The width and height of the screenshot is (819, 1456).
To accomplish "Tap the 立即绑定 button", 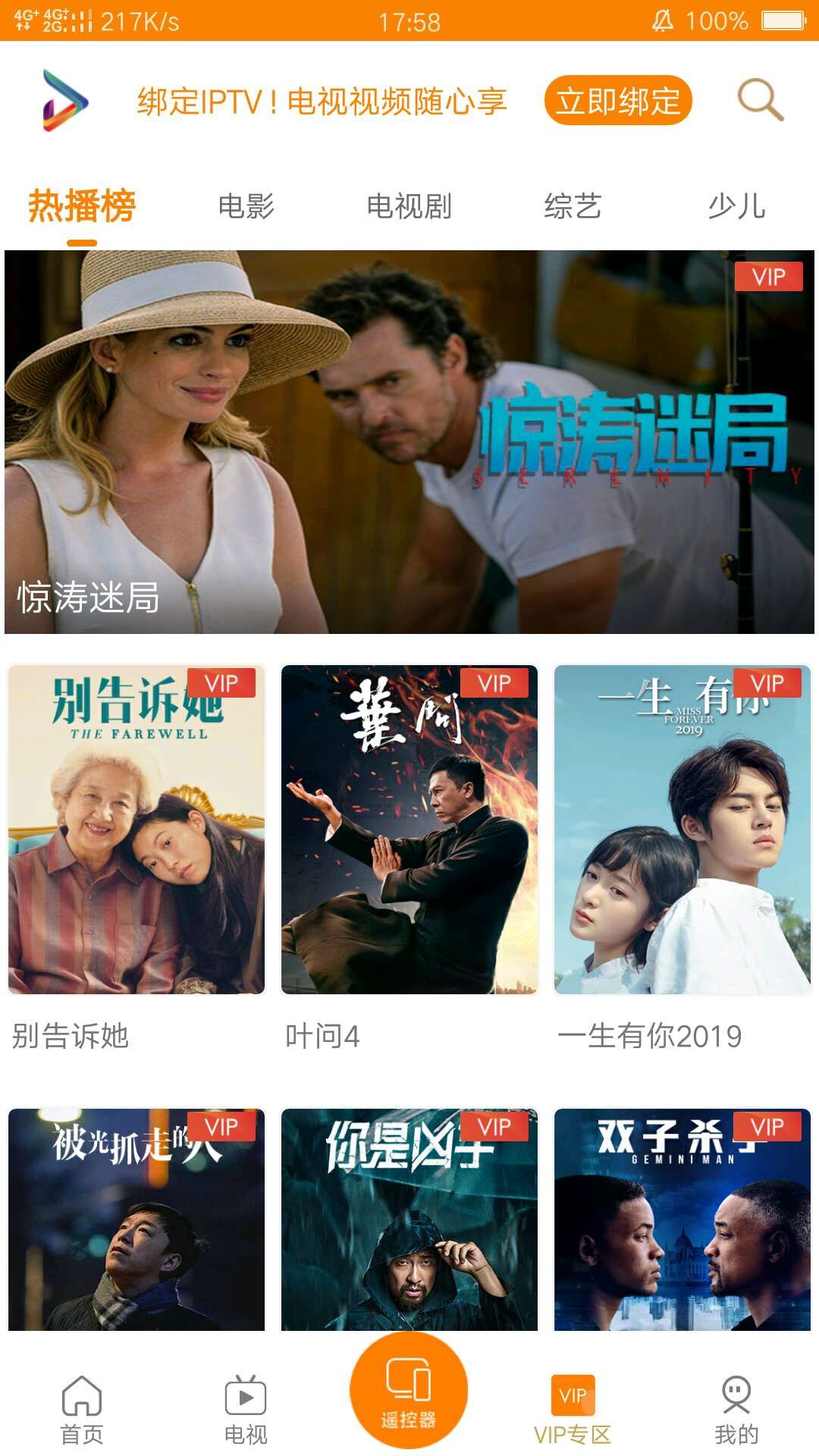I will [x=618, y=100].
